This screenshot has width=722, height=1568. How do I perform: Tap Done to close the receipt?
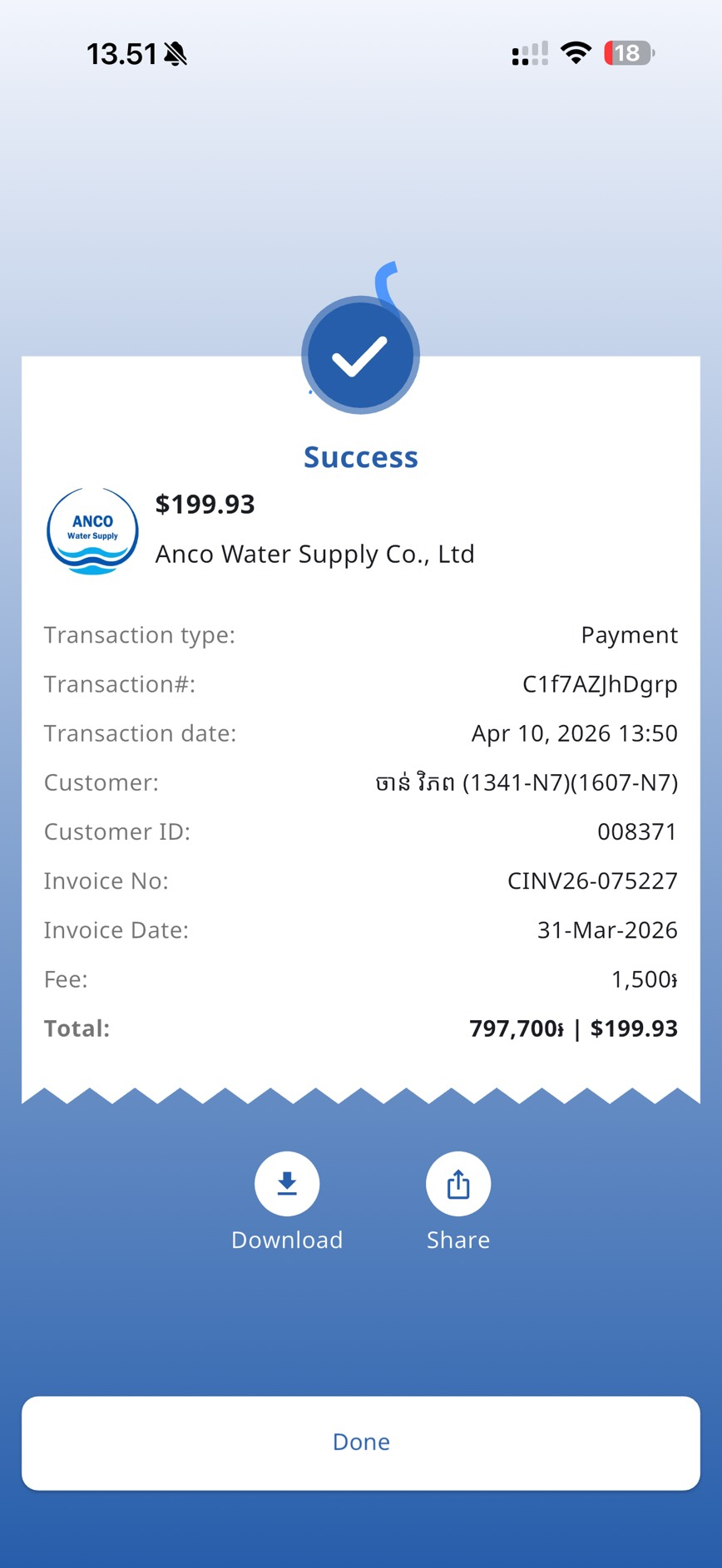[361, 1442]
